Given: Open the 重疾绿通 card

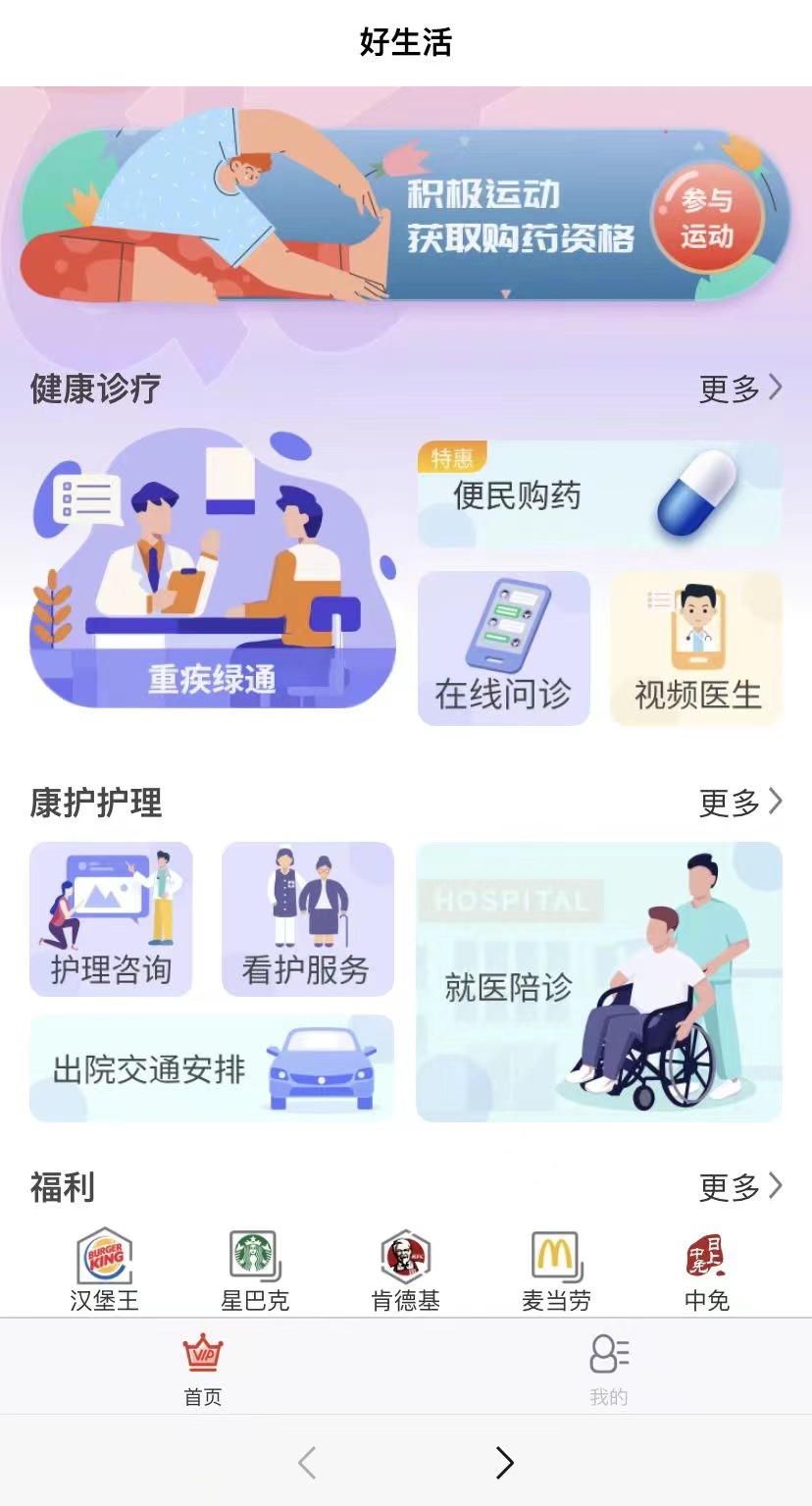Looking at the screenshot, I should pos(213,569).
